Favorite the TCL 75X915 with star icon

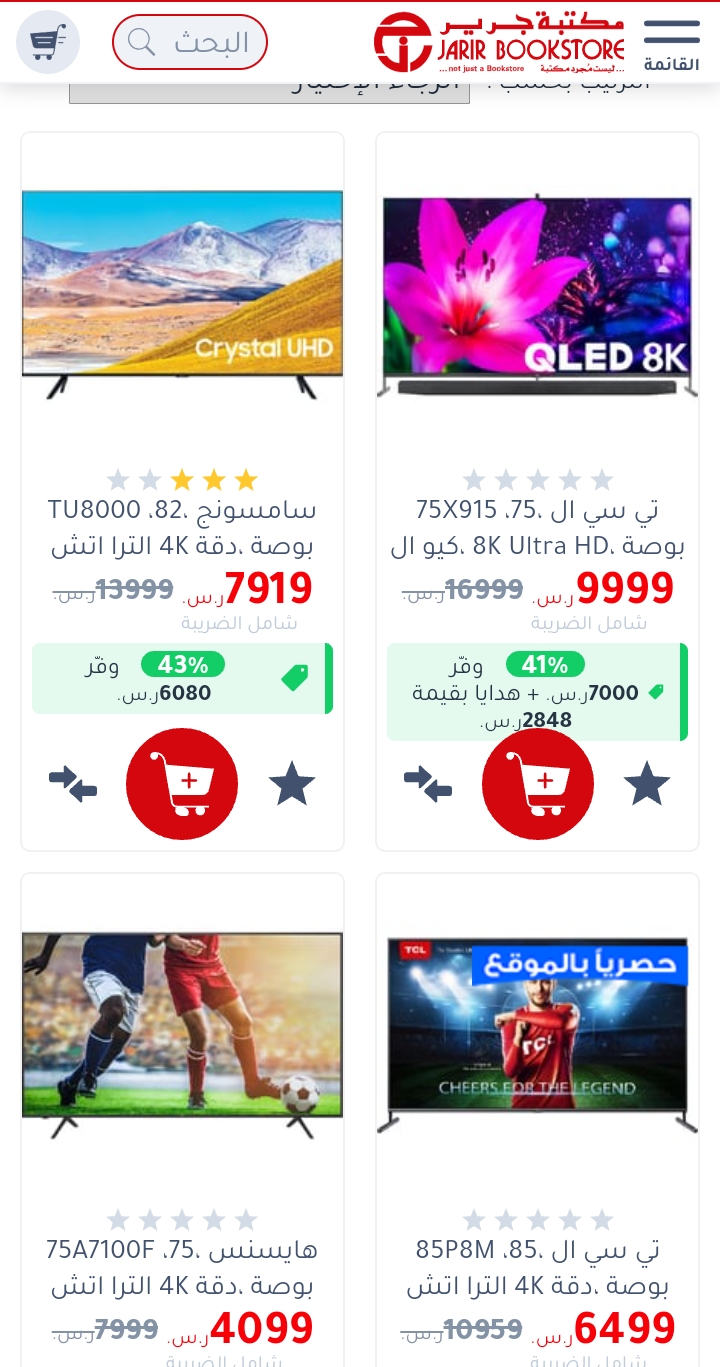pos(647,784)
